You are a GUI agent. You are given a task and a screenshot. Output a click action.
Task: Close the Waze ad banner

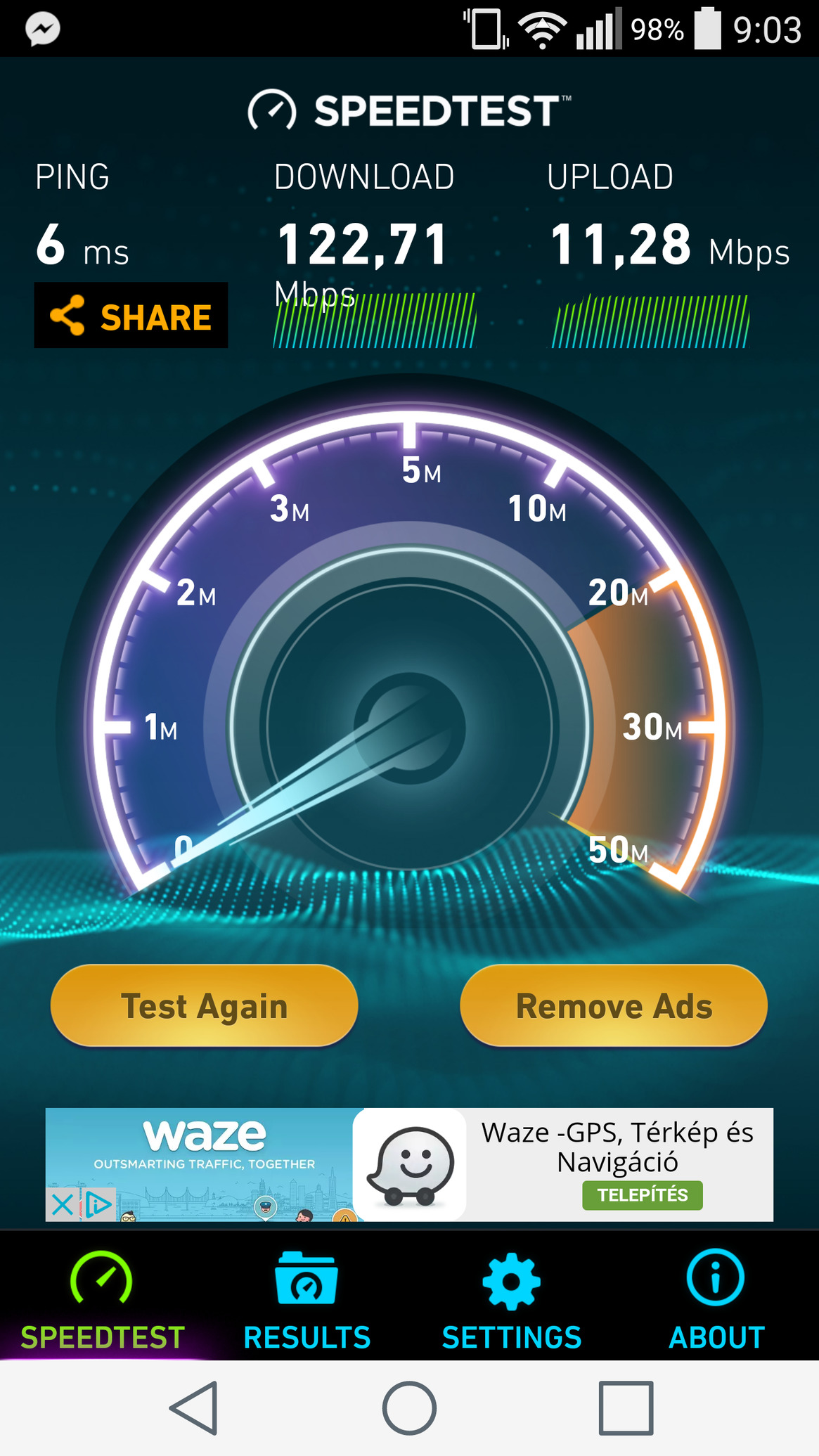pos(63,1205)
